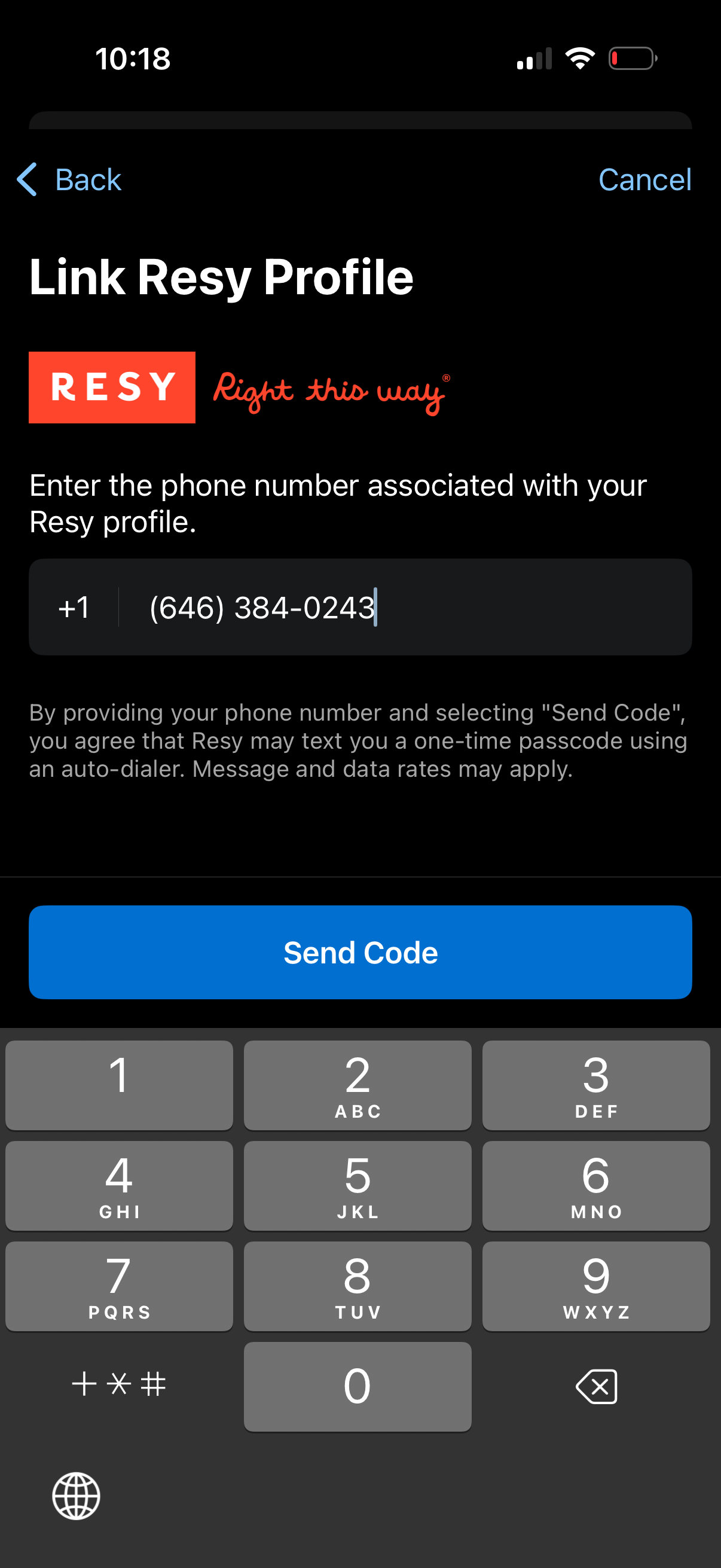Tap the Resy logo
Screen dimensions: 721x1568
coord(112,388)
